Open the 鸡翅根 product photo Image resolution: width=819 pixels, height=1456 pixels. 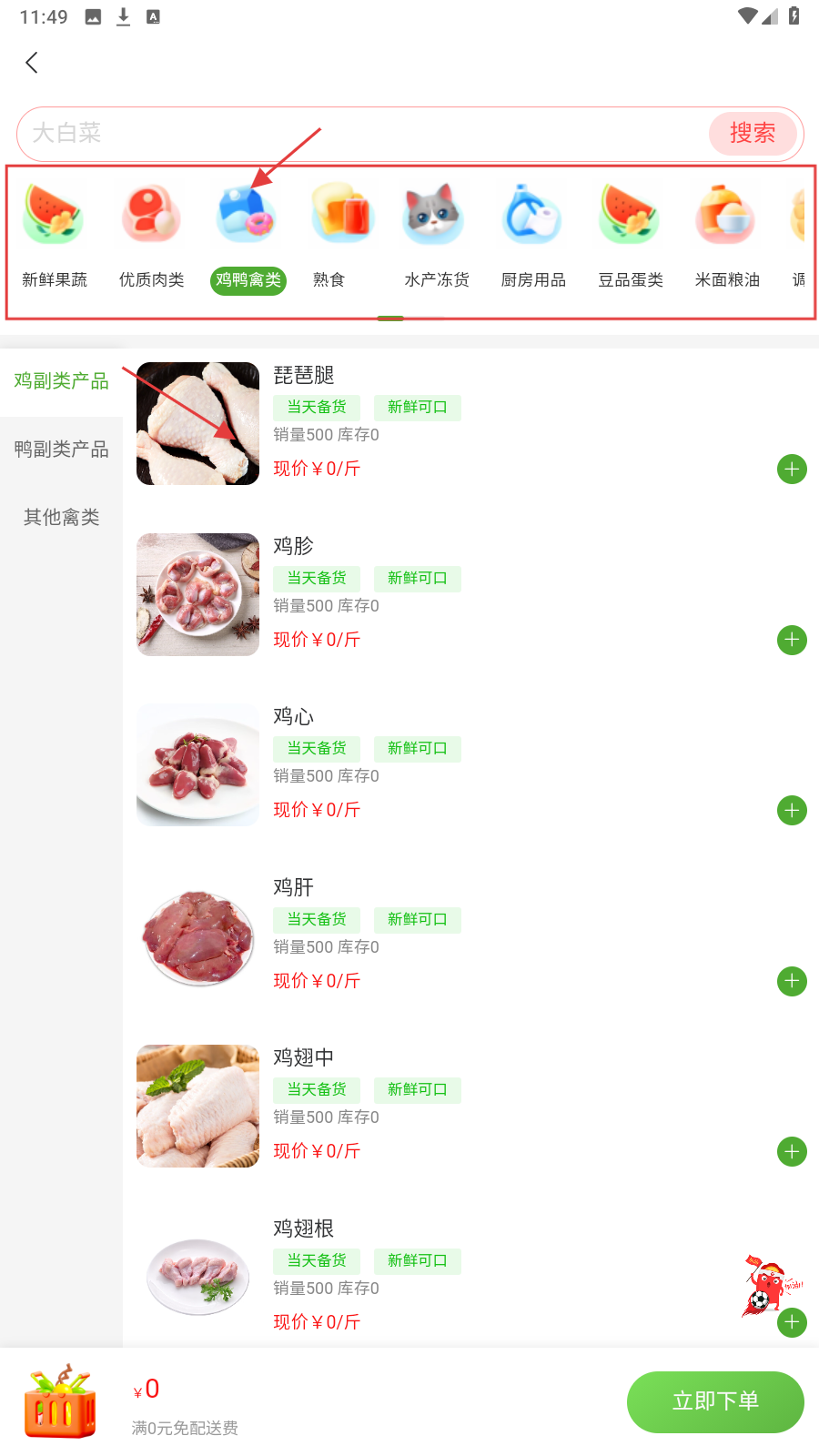[x=198, y=1277]
